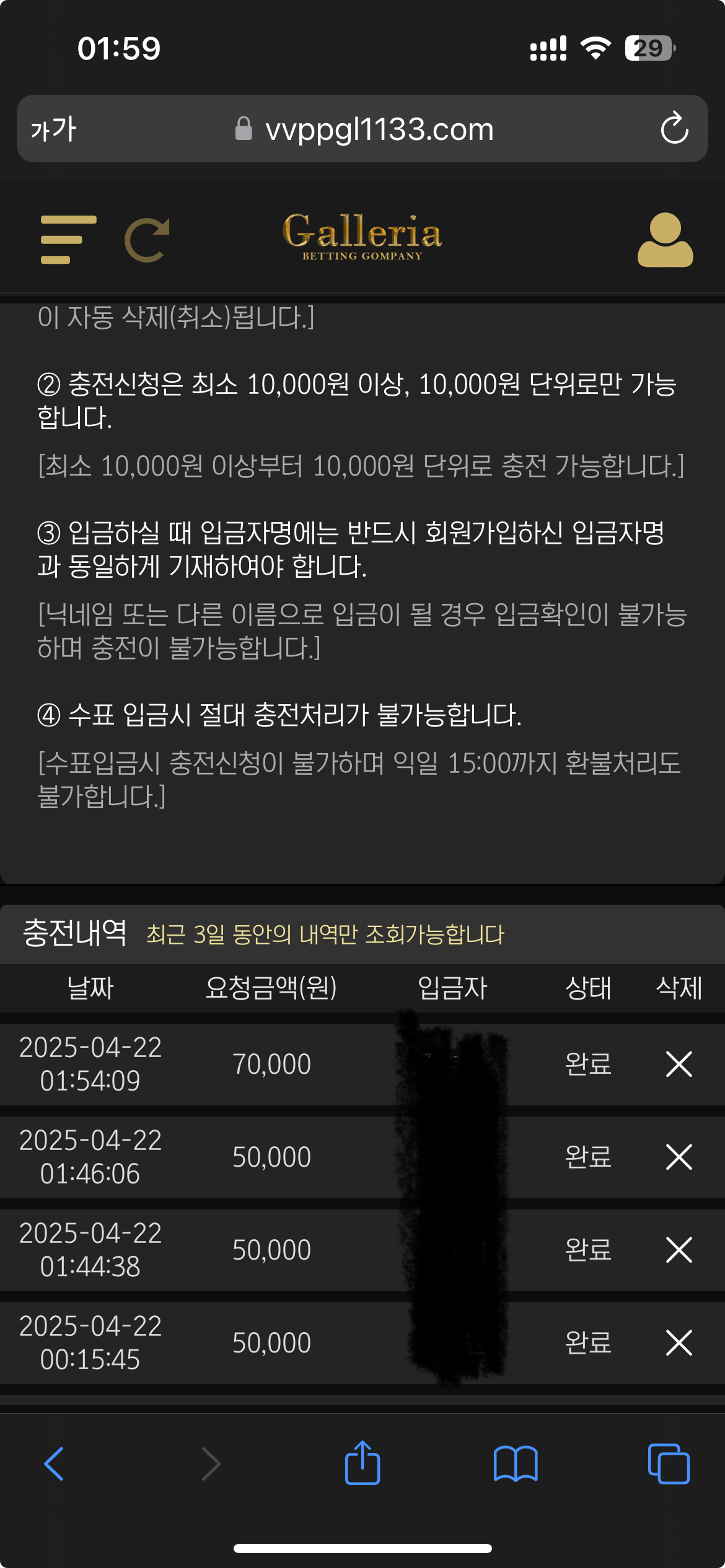
Task: Open the user profile icon
Action: (665, 240)
